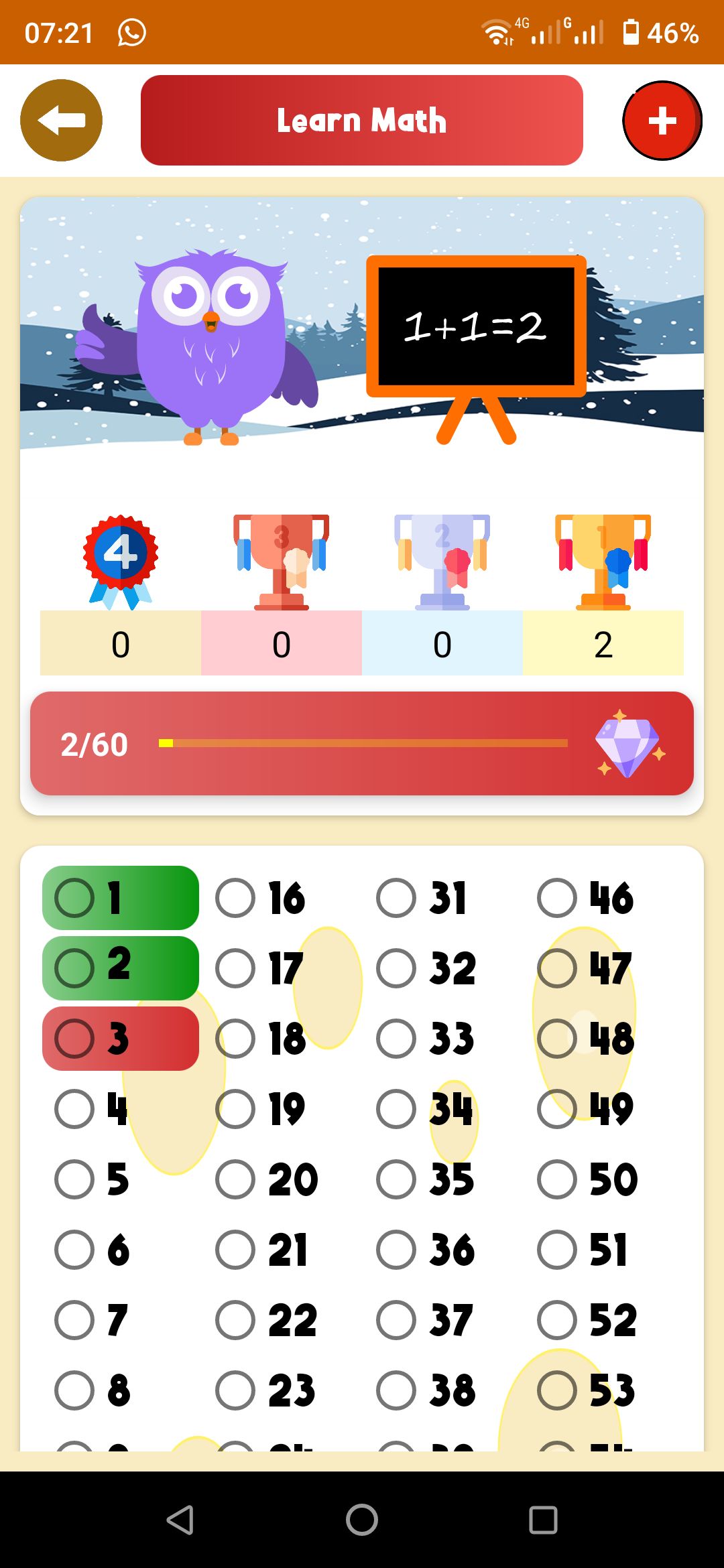Pick lesson number 23

(265, 1390)
